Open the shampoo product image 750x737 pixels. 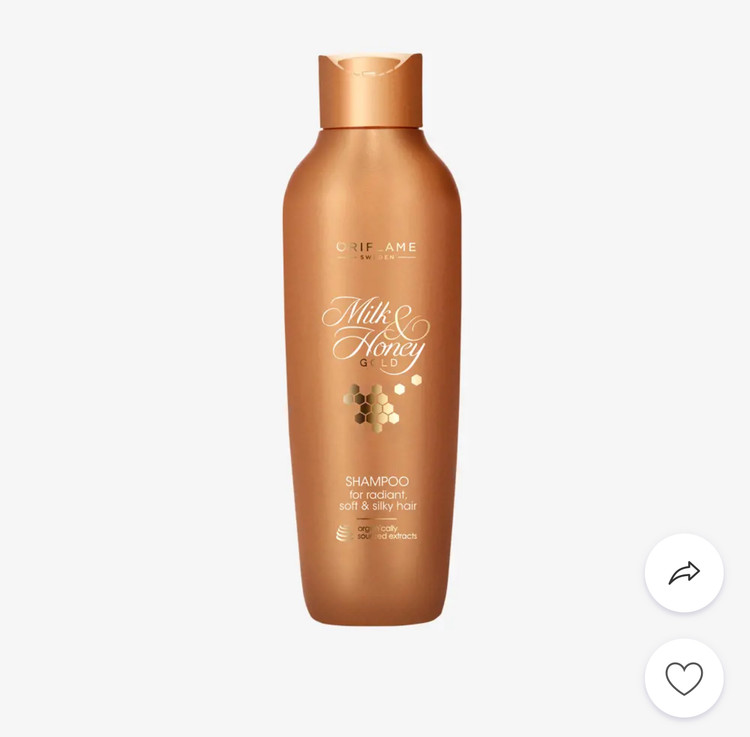point(371,340)
